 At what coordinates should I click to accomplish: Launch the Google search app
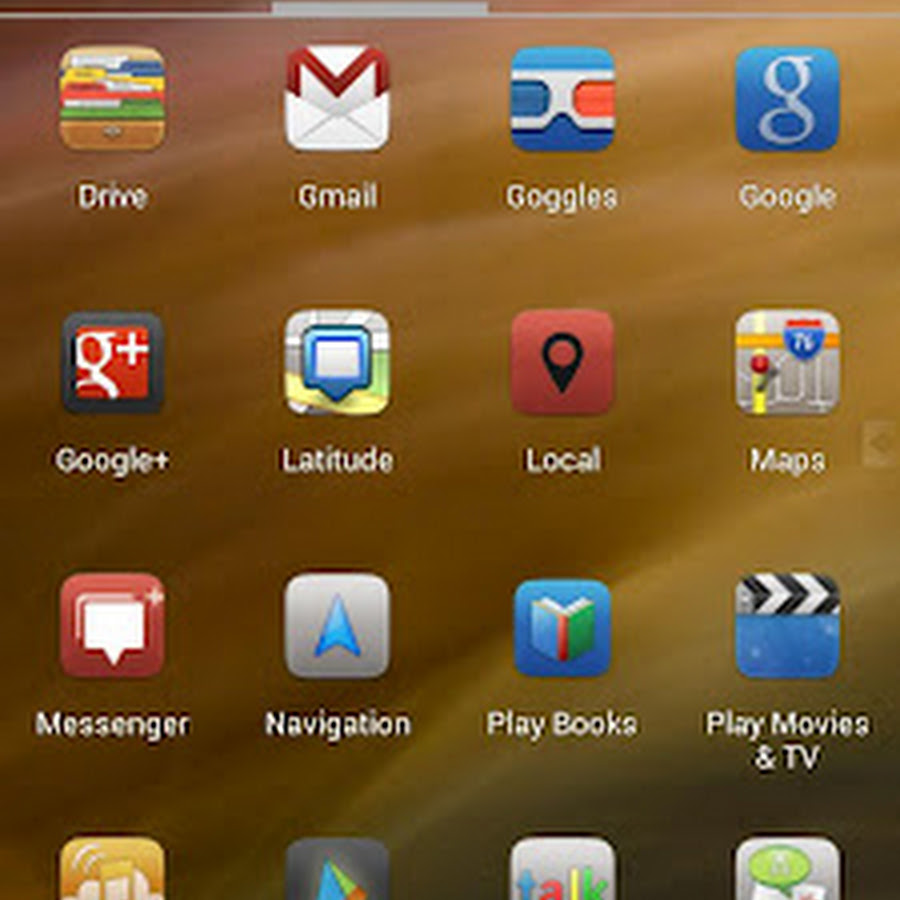click(787, 99)
